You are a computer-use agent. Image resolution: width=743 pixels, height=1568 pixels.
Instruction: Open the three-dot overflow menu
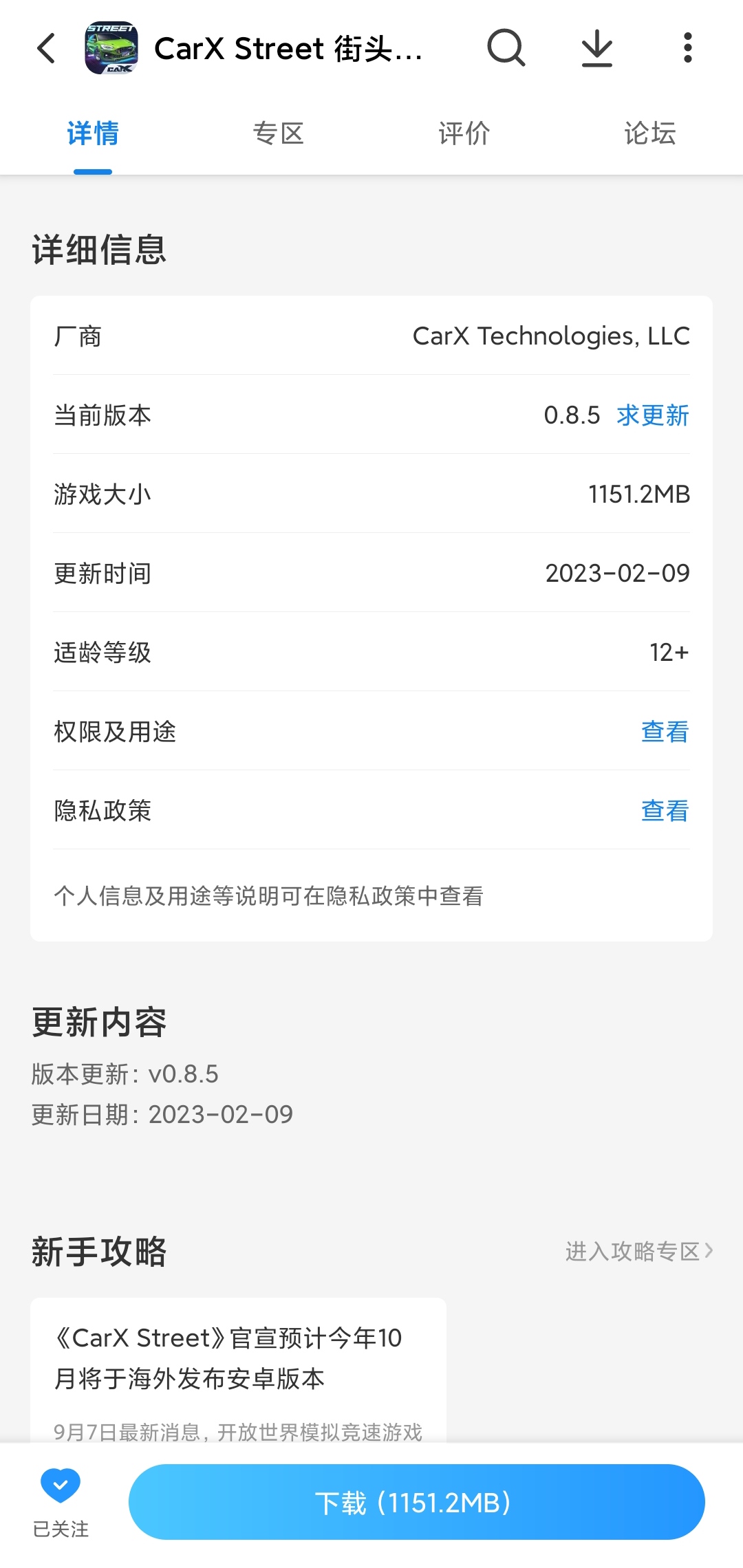[687, 48]
